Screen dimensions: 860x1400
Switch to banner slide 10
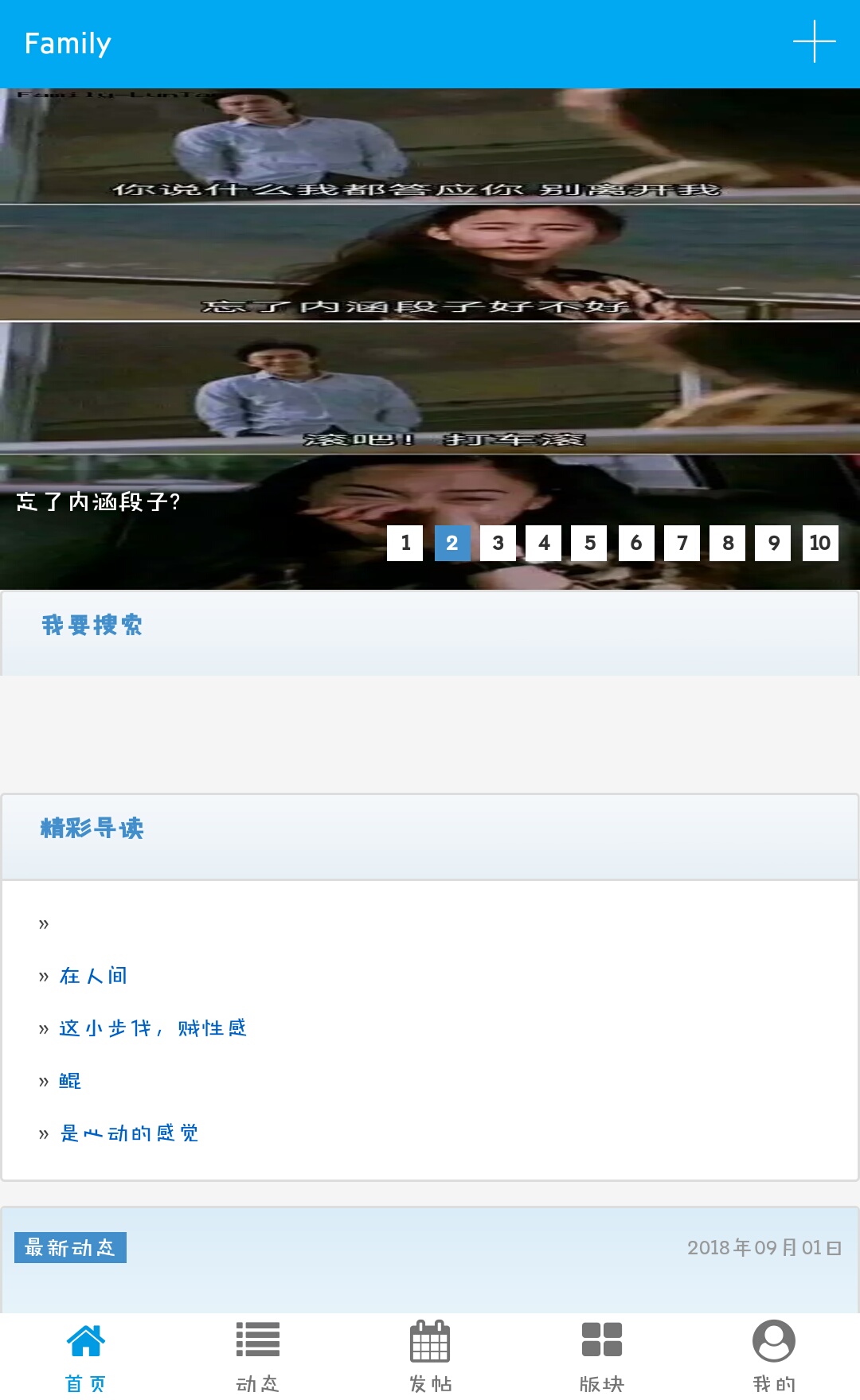click(819, 543)
